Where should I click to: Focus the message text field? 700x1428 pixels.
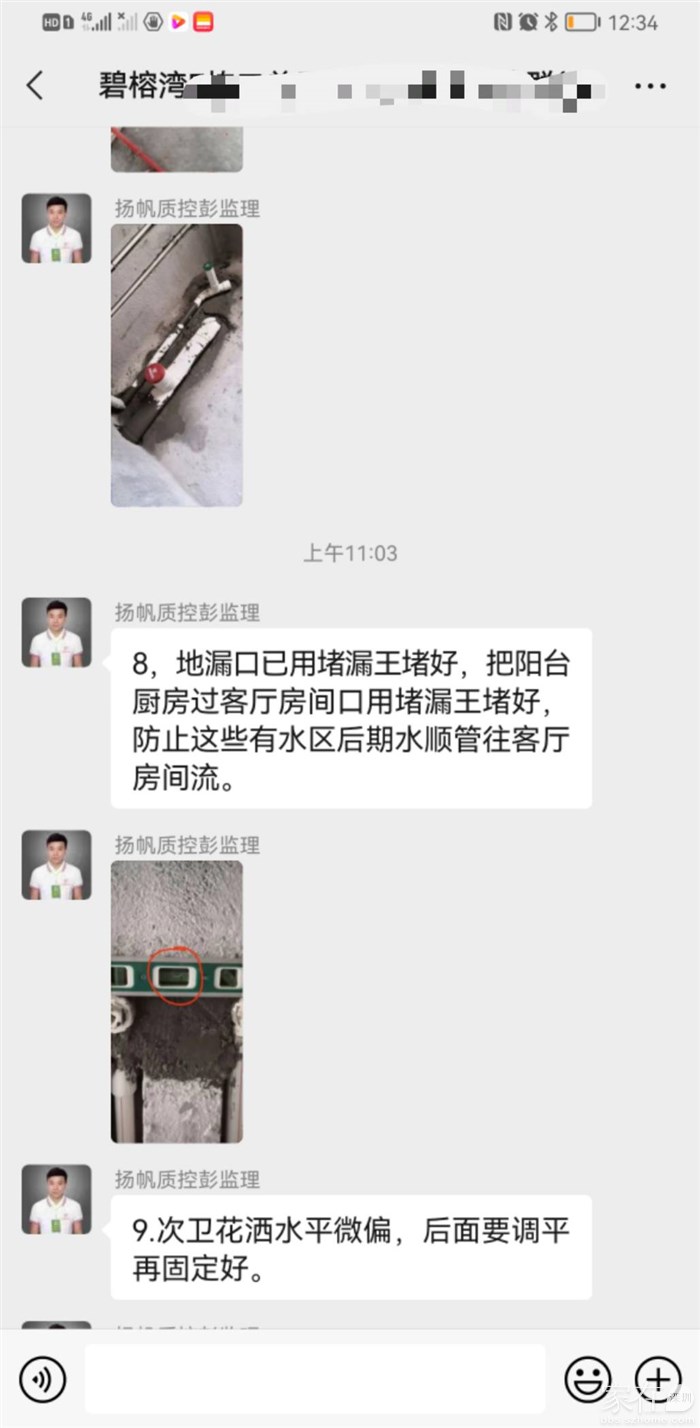(315, 1379)
